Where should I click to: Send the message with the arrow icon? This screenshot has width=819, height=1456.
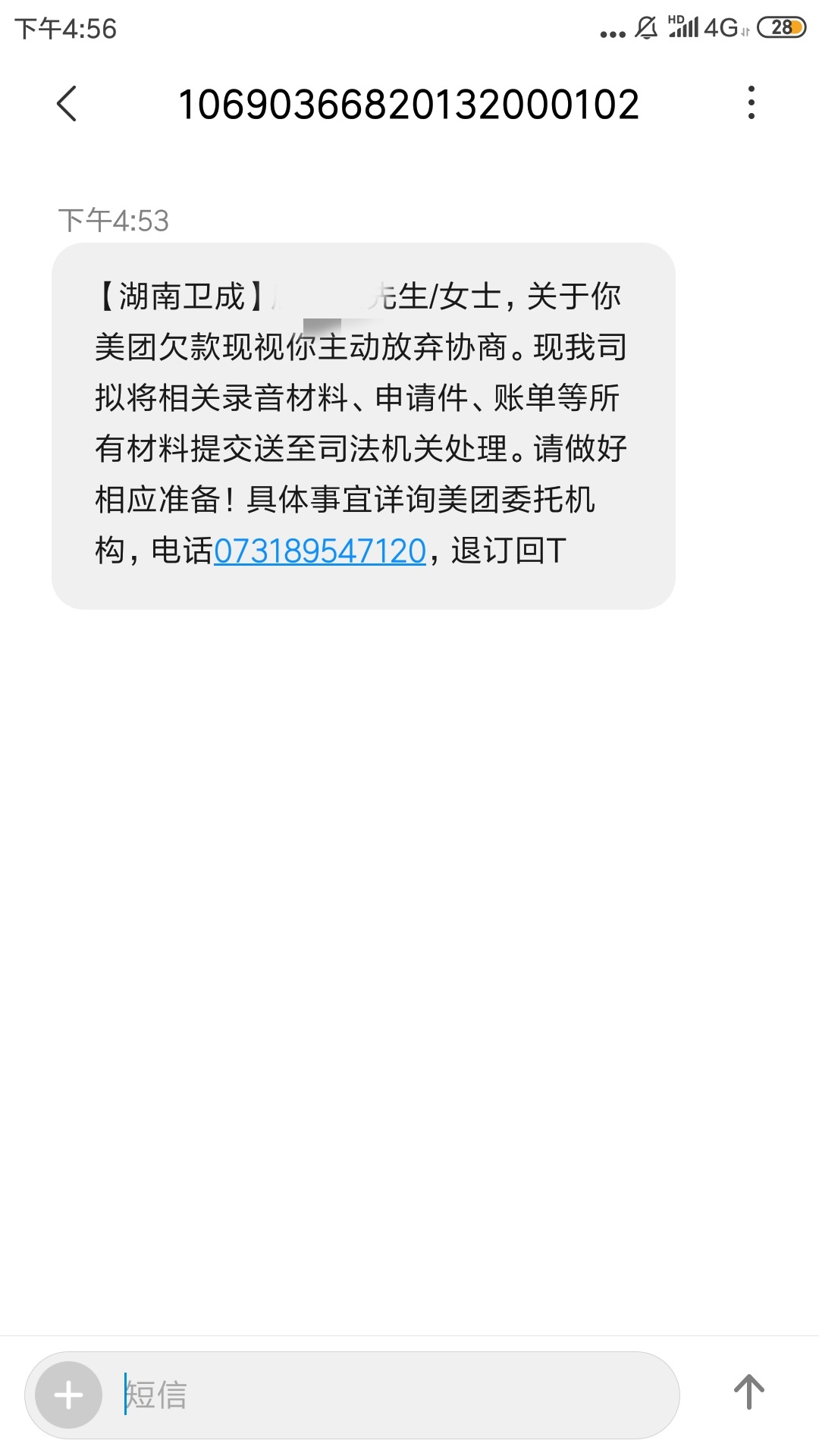(x=748, y=1392)
